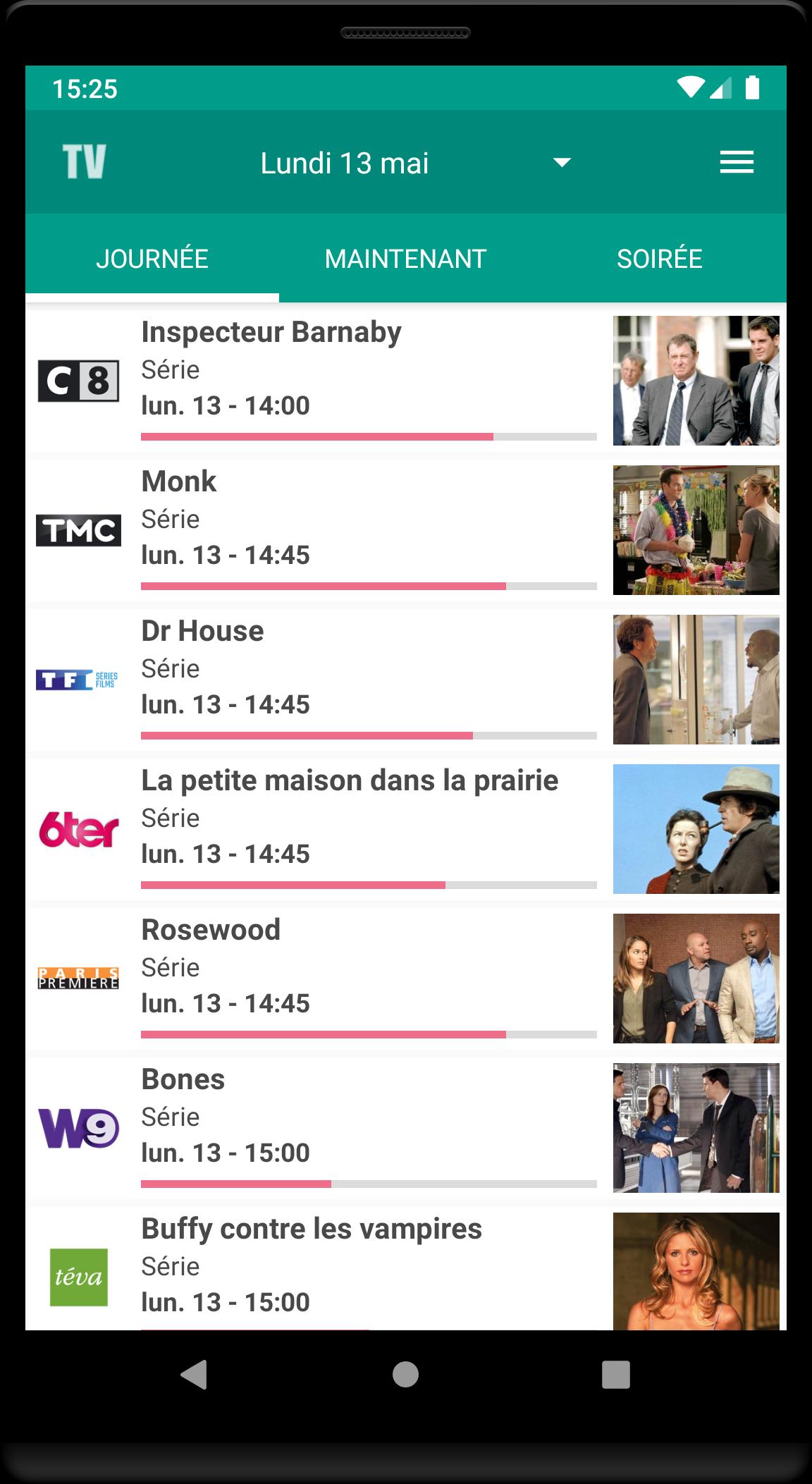This screenshot has height=1484, width=812.
Task: Open Buffy contre les vampires
Action: pyautogui.click(x=406, y=1268)
